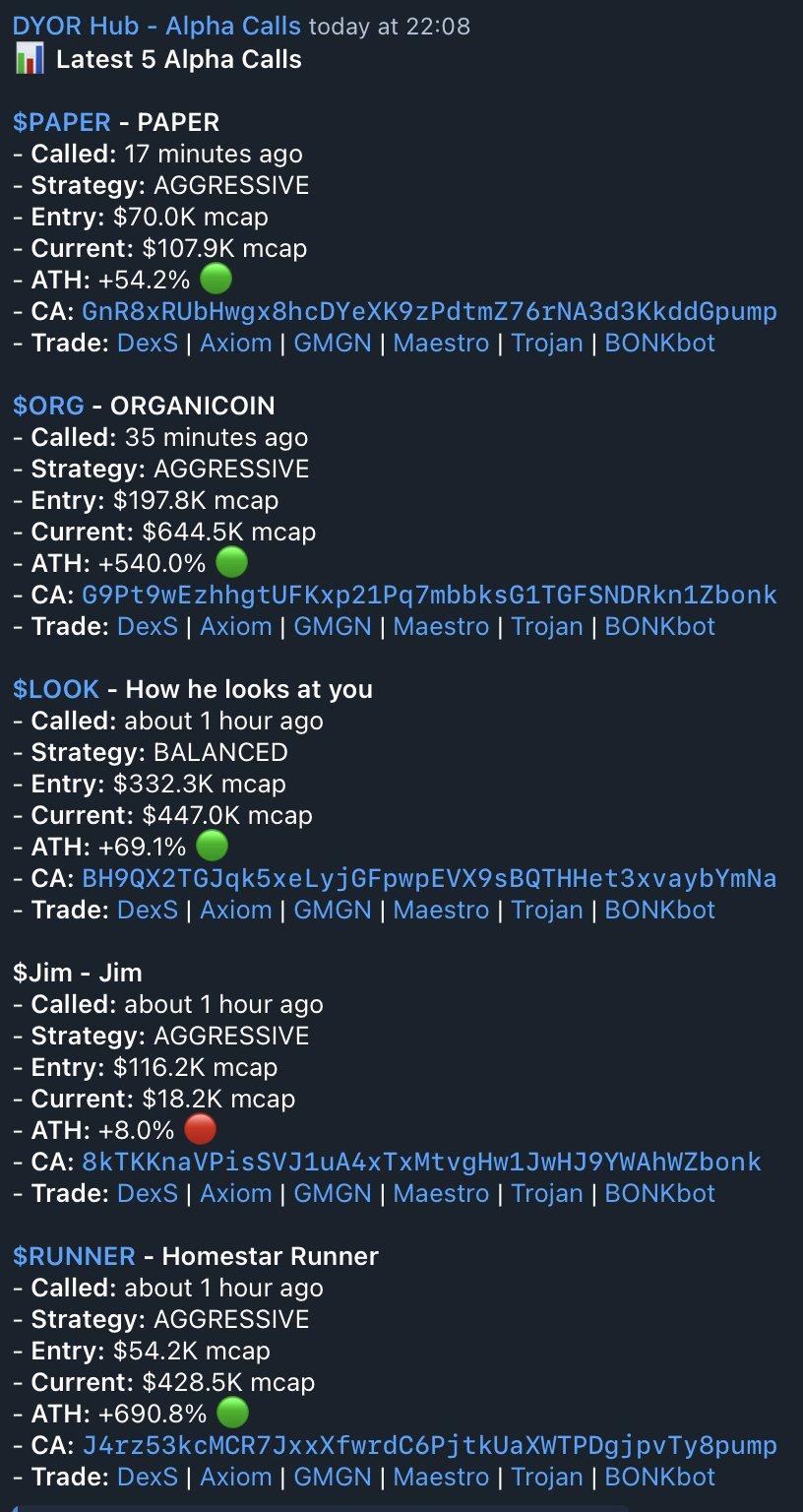
Task: Tap the LOOK contract address link
Action: click(429, 879)
